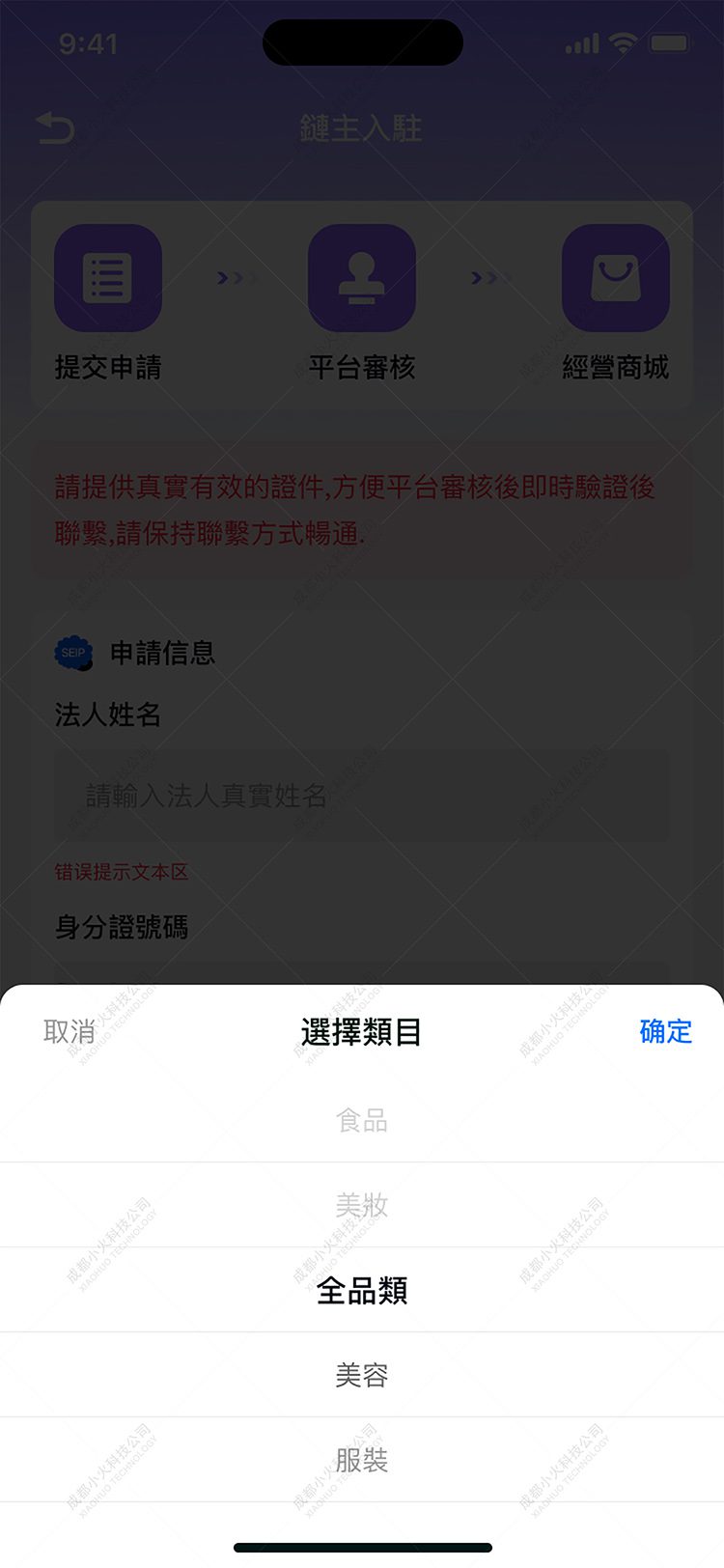Select 全品類 in the category picker

362,1290
